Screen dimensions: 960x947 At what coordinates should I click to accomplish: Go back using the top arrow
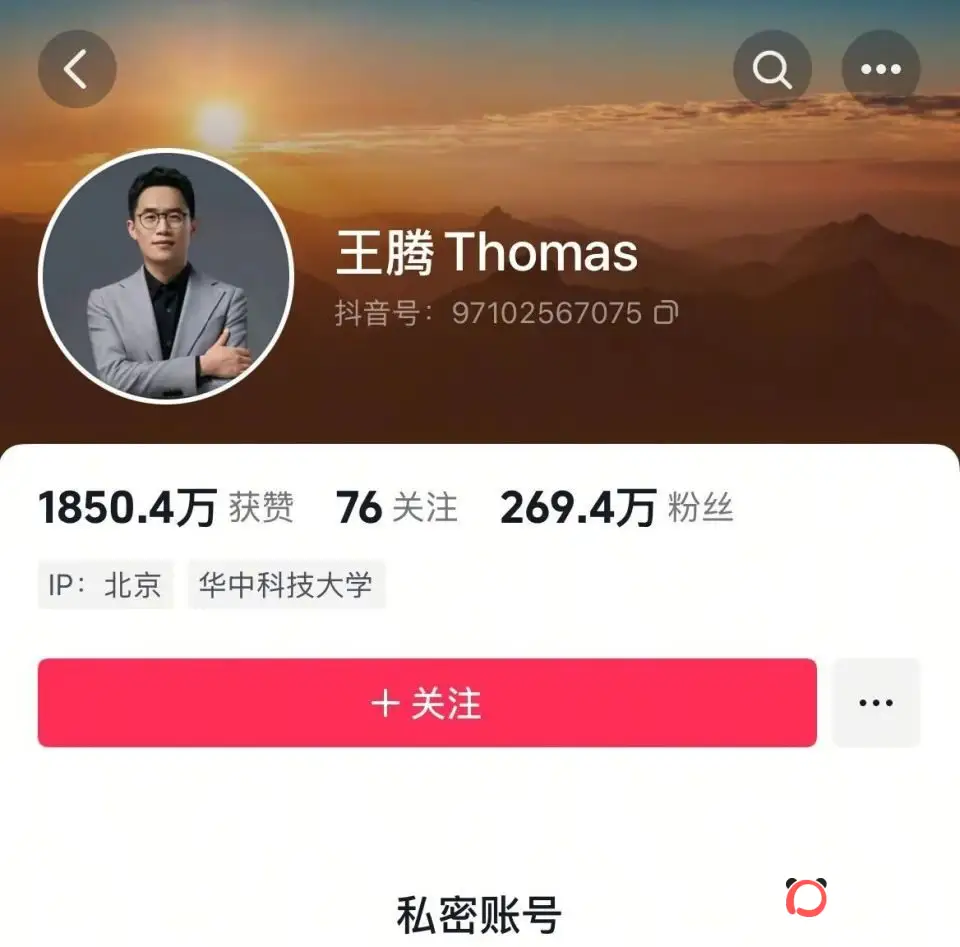coord(77,69)
